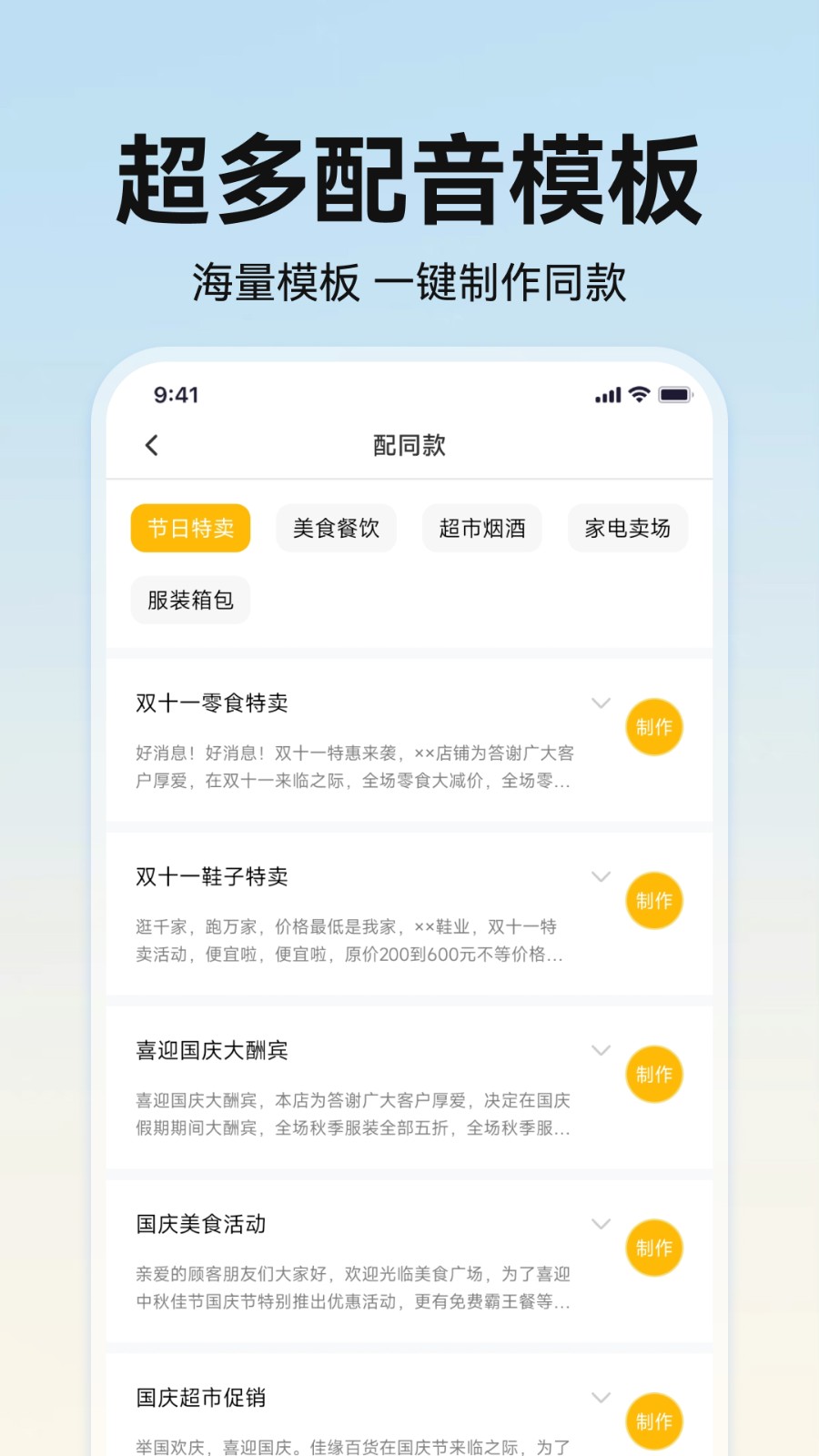
Task: Click the Wi-Fi icon in status bar
Action: click(639, 395)
